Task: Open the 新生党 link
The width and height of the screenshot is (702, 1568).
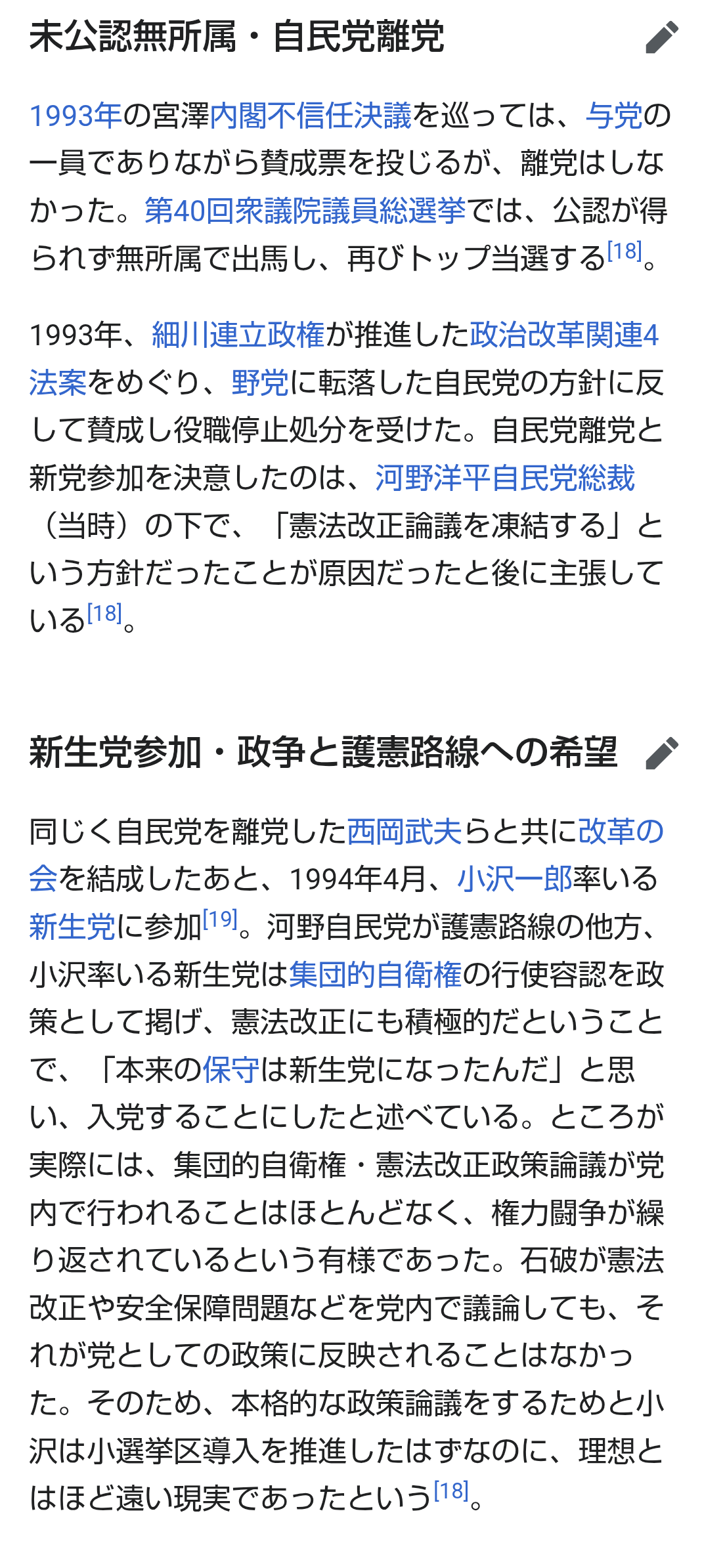Action: point(72,927)
